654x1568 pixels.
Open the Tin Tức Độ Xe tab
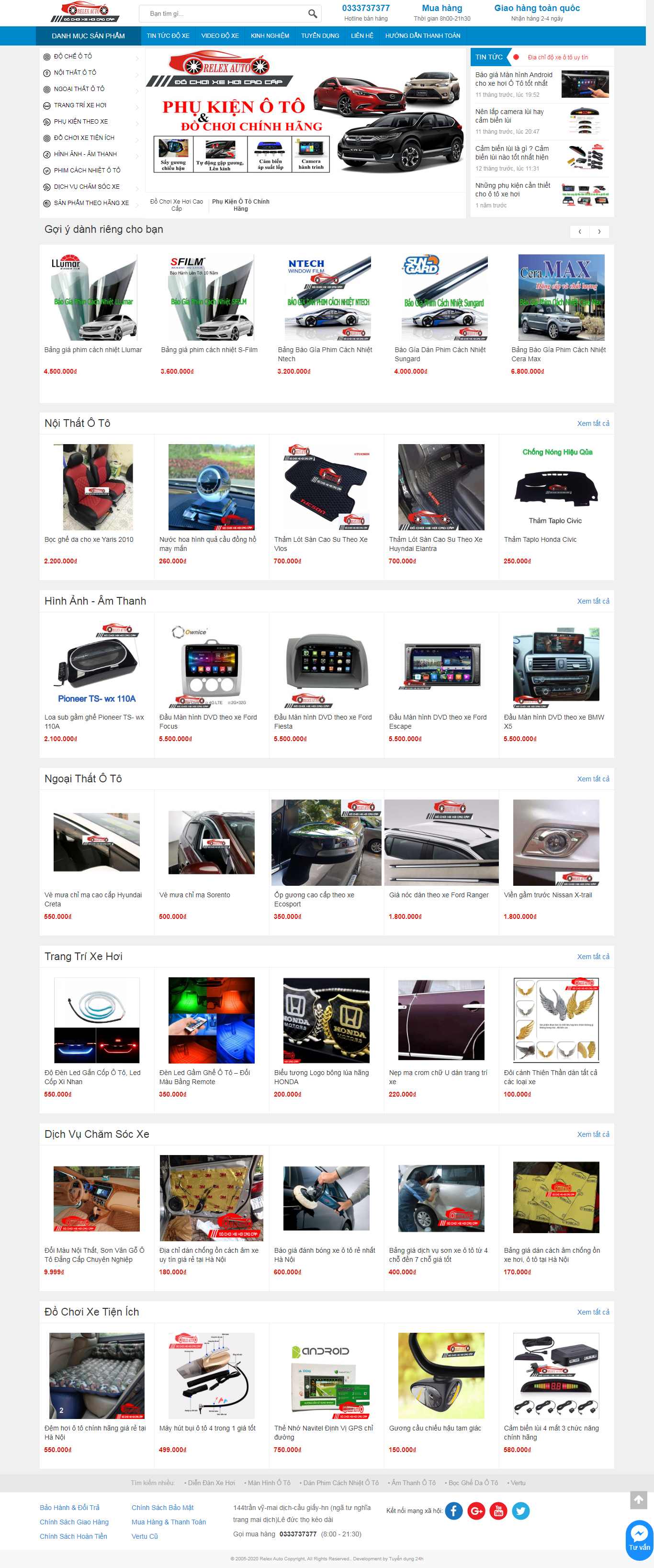(x=168, y=36)
